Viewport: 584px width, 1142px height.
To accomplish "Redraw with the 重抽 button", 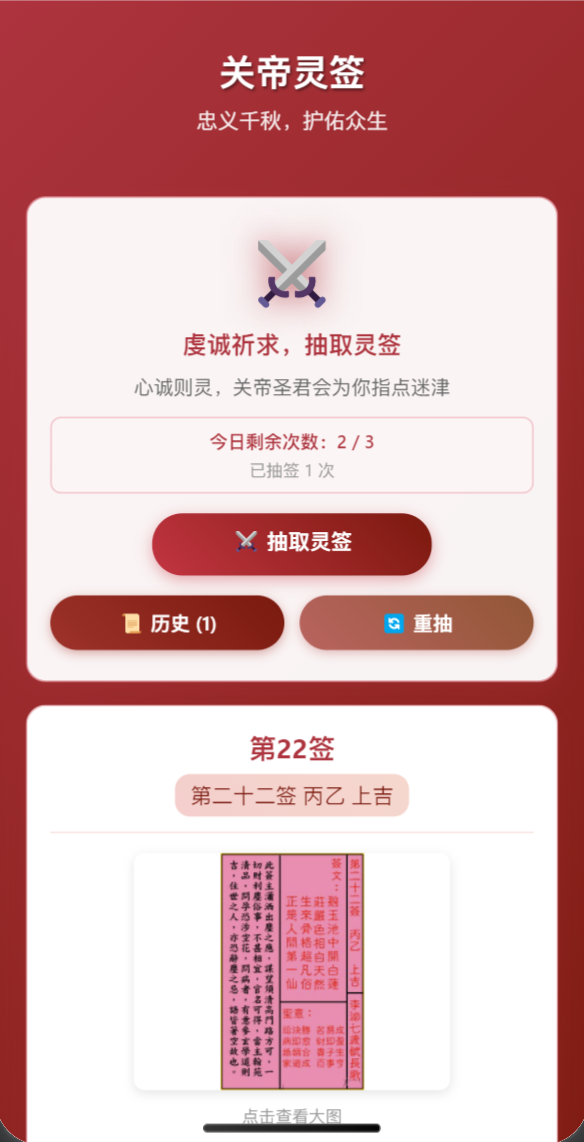I will pyautogui.click(x=417, y=623).
